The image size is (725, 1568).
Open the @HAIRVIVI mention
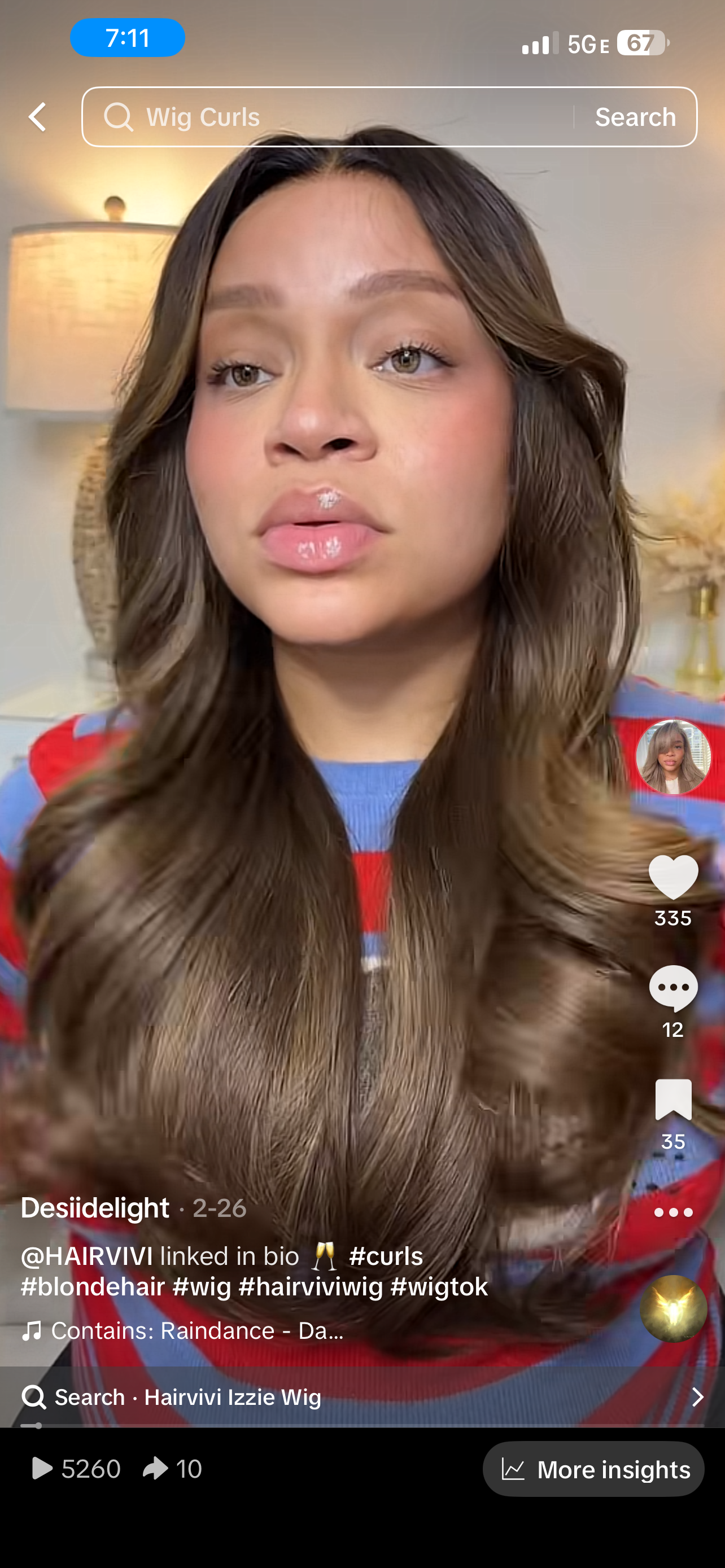(86, 1256)
